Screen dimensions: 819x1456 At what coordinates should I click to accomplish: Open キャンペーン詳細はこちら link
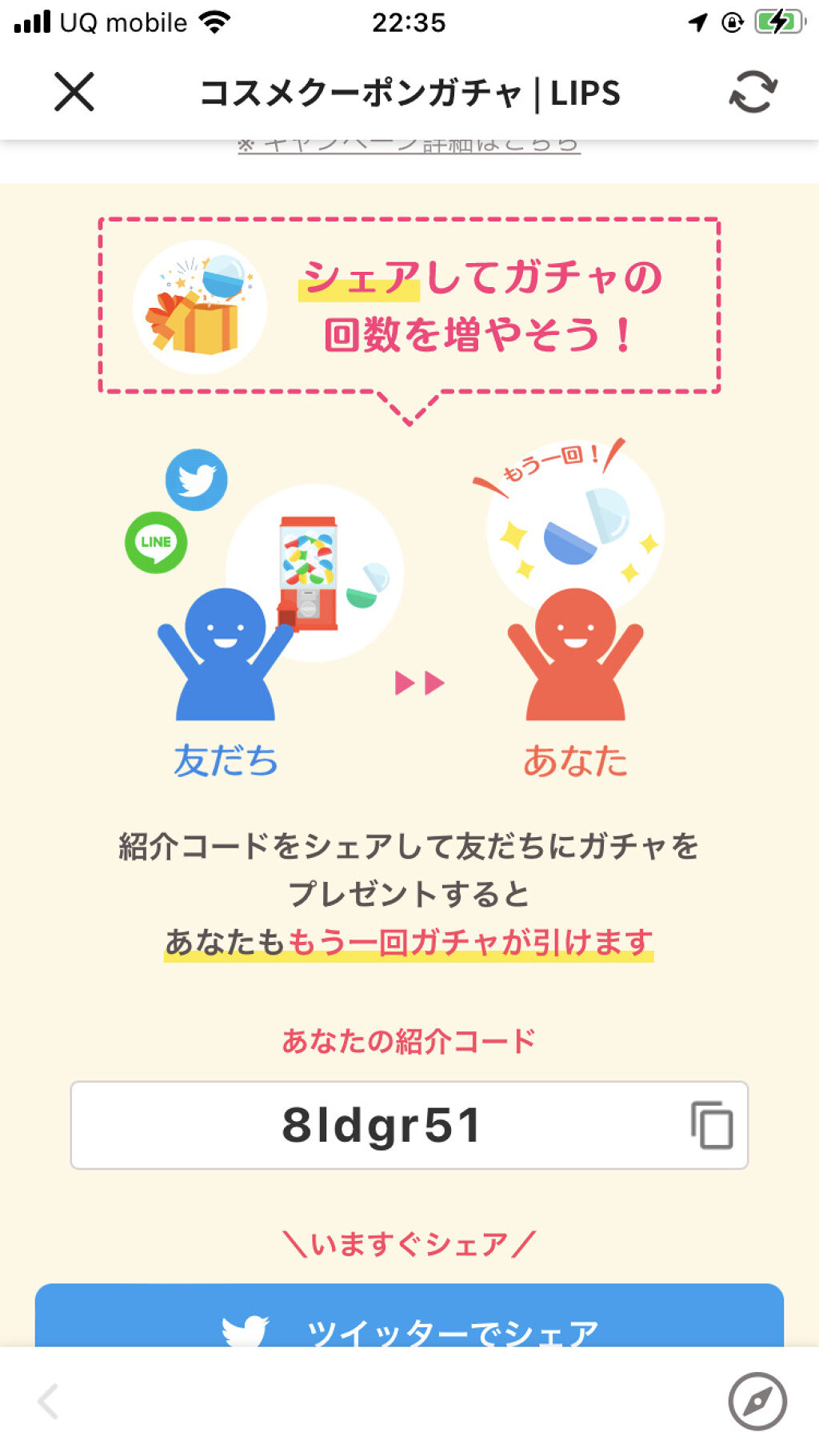pos(409,142)
